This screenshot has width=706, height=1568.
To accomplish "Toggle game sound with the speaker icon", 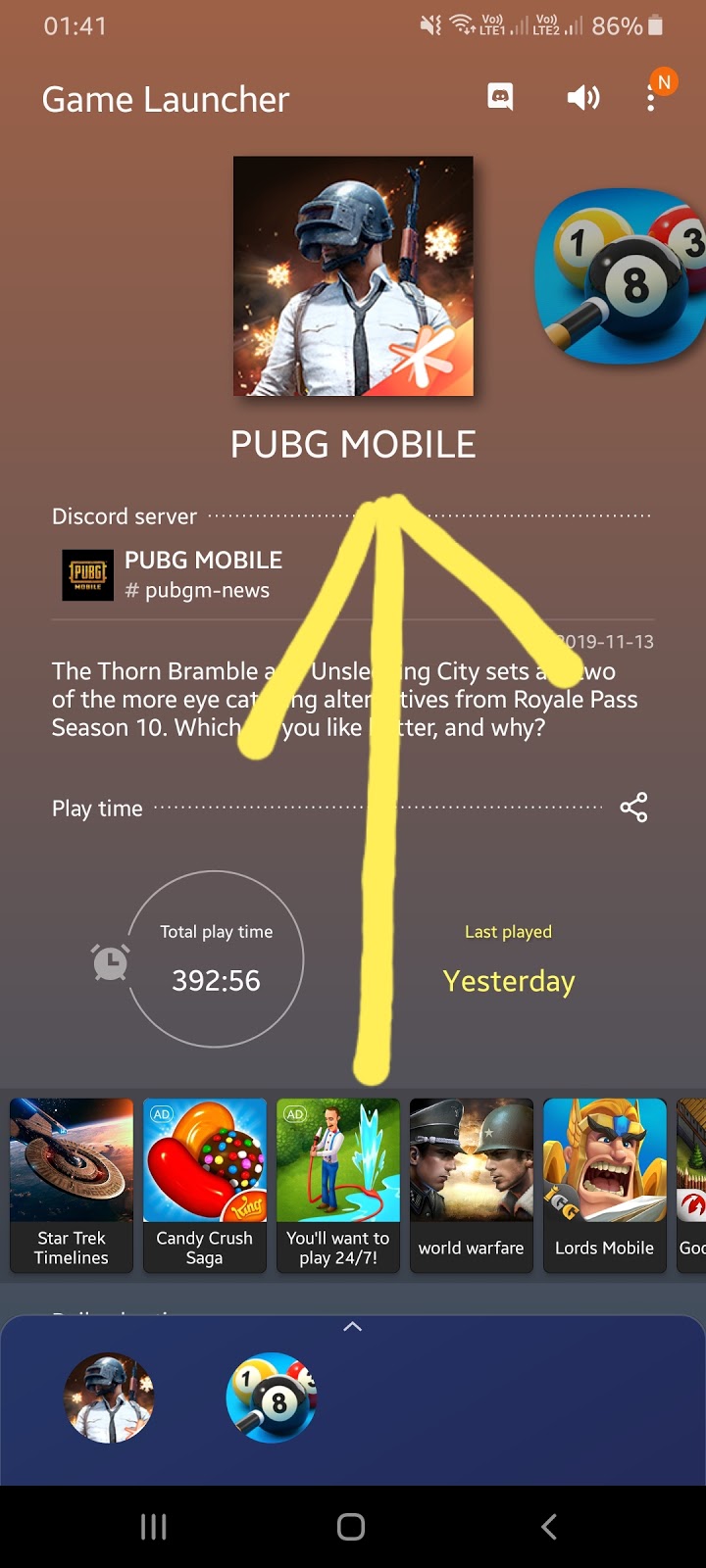I will click(x=582, y=97).
